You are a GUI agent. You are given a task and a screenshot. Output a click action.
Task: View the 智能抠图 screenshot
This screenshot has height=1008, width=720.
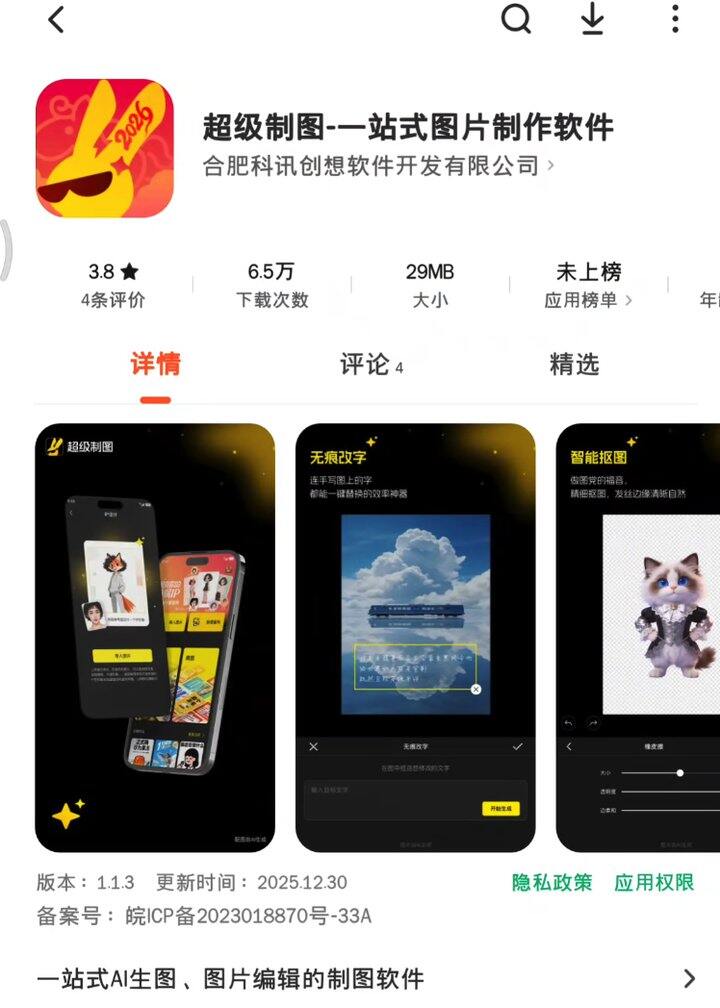638,638
